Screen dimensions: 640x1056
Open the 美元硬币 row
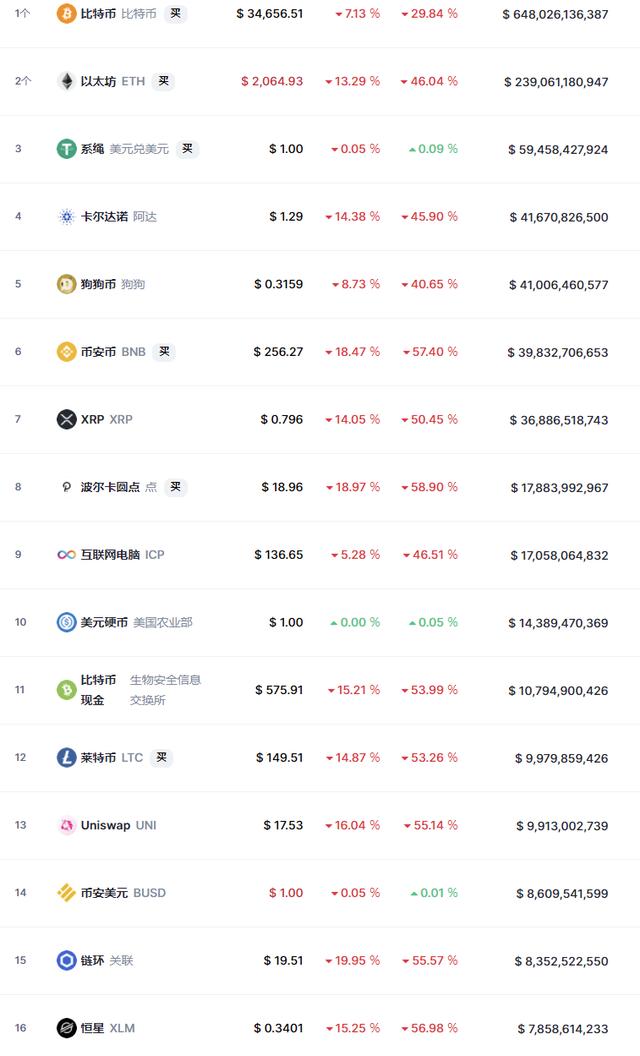[x=320, y=622]
